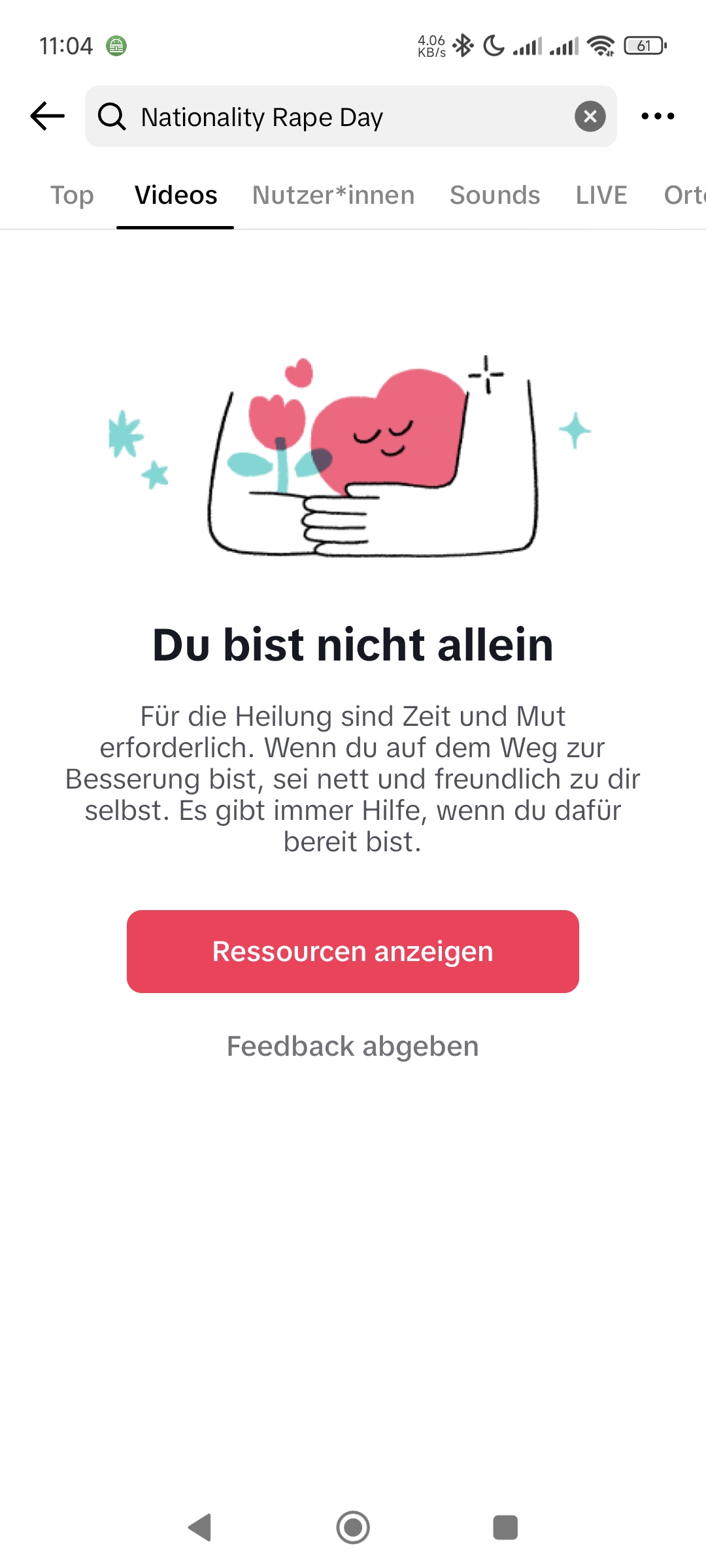Tap the search field
The image size is (706, 1568).
pyautogui.click(x=351, y=116)
